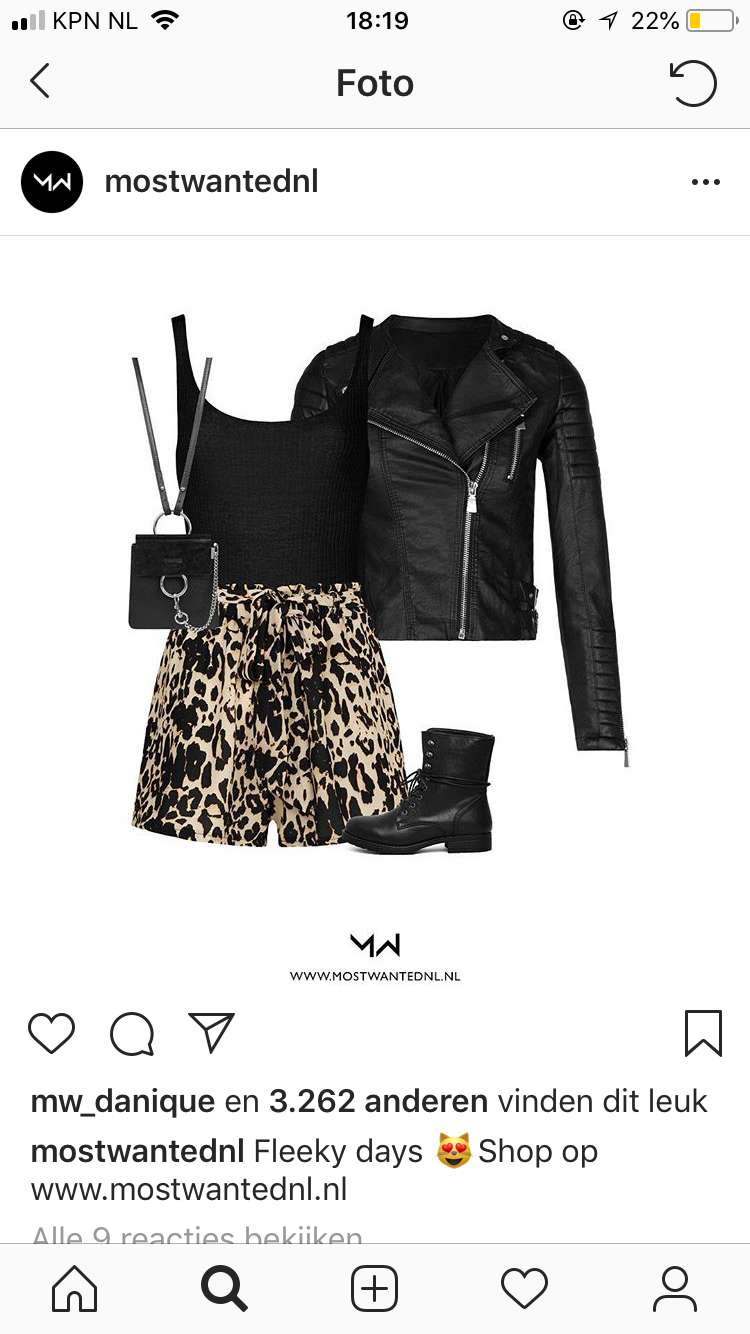The width and height of the screenshot is (750, 1334).
Task: Switch to the Home tab
Action: (x=75, y=1289)
